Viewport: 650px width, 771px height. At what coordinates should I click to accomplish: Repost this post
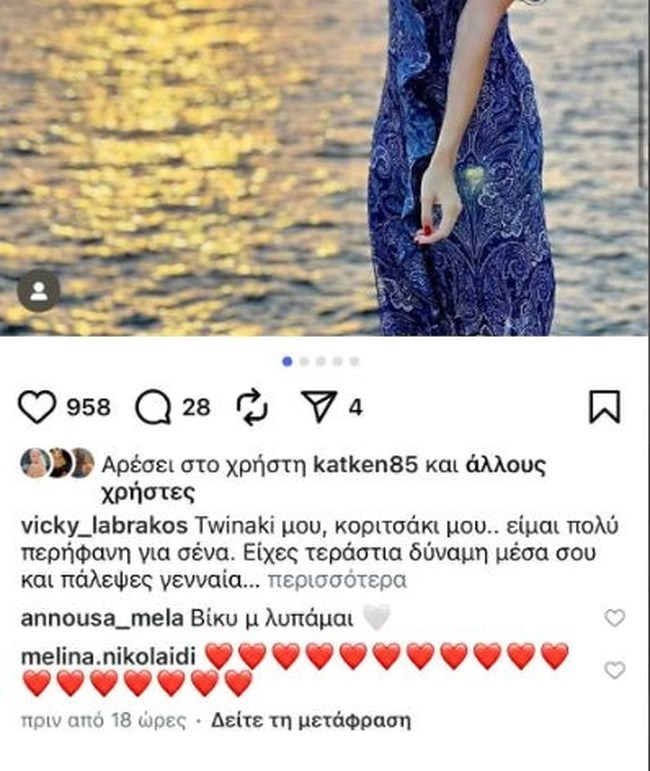[x=252, y=407]
